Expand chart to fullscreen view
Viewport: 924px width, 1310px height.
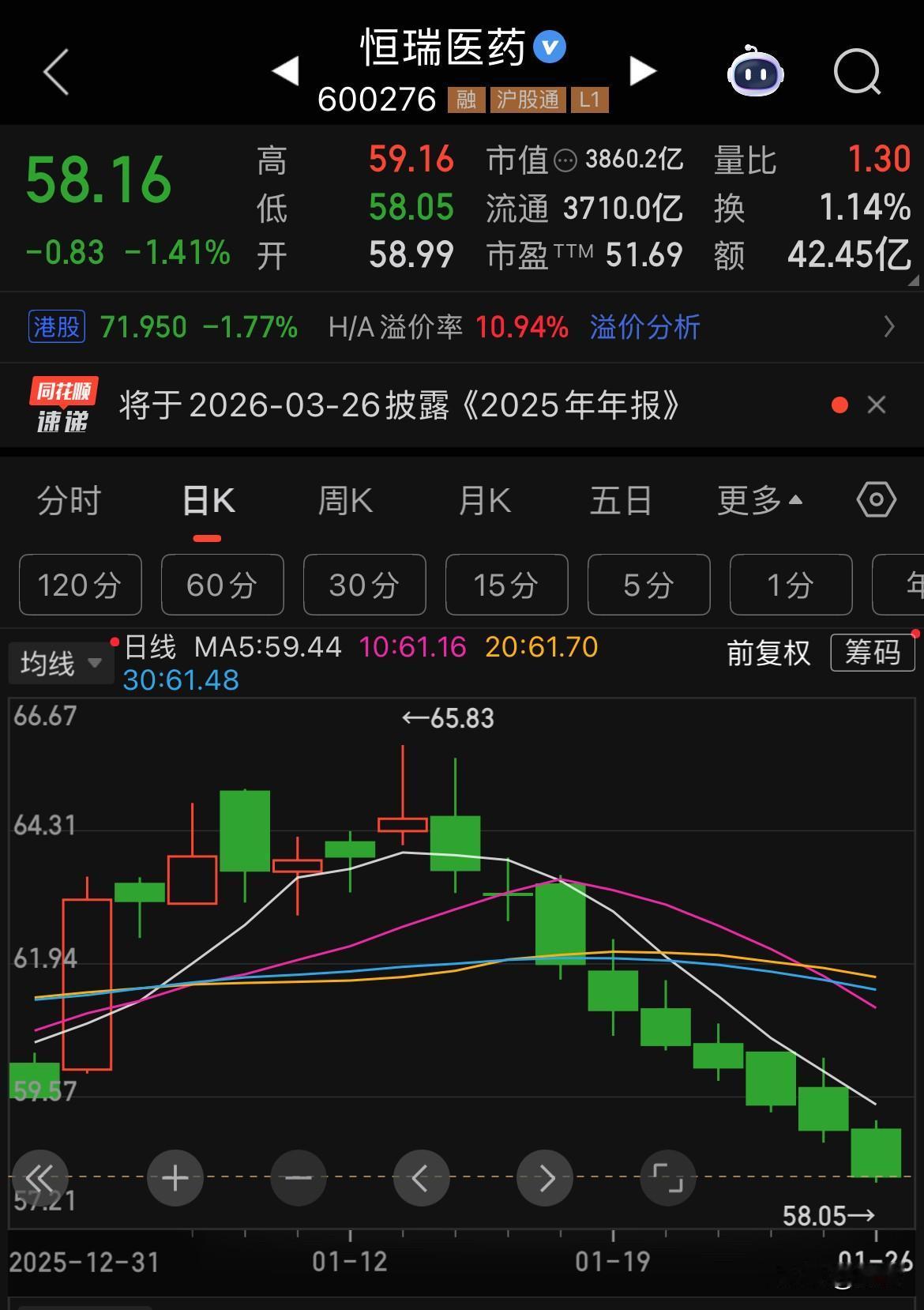[x=667, y=1177]
